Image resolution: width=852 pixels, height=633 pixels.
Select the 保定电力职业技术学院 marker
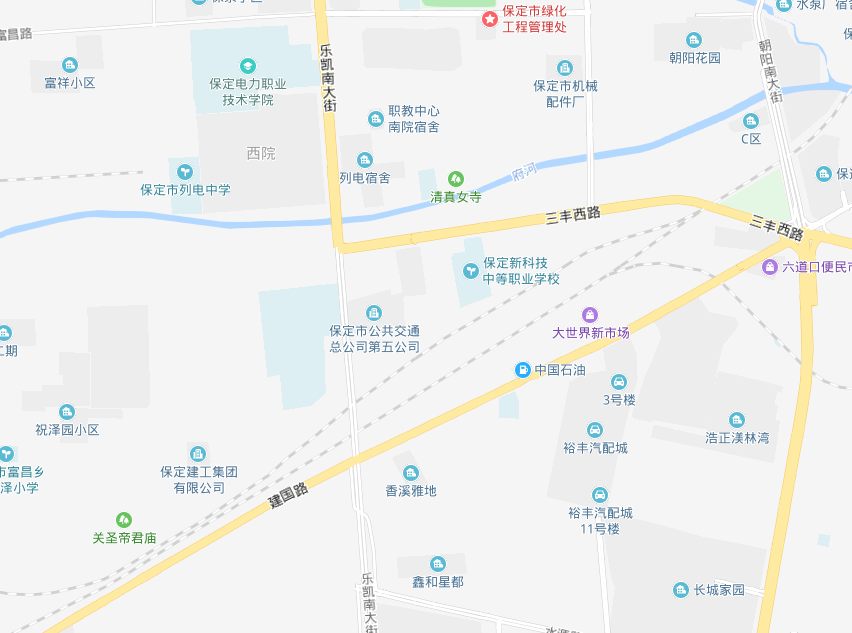pyautogui.click(x=247, y=66)
